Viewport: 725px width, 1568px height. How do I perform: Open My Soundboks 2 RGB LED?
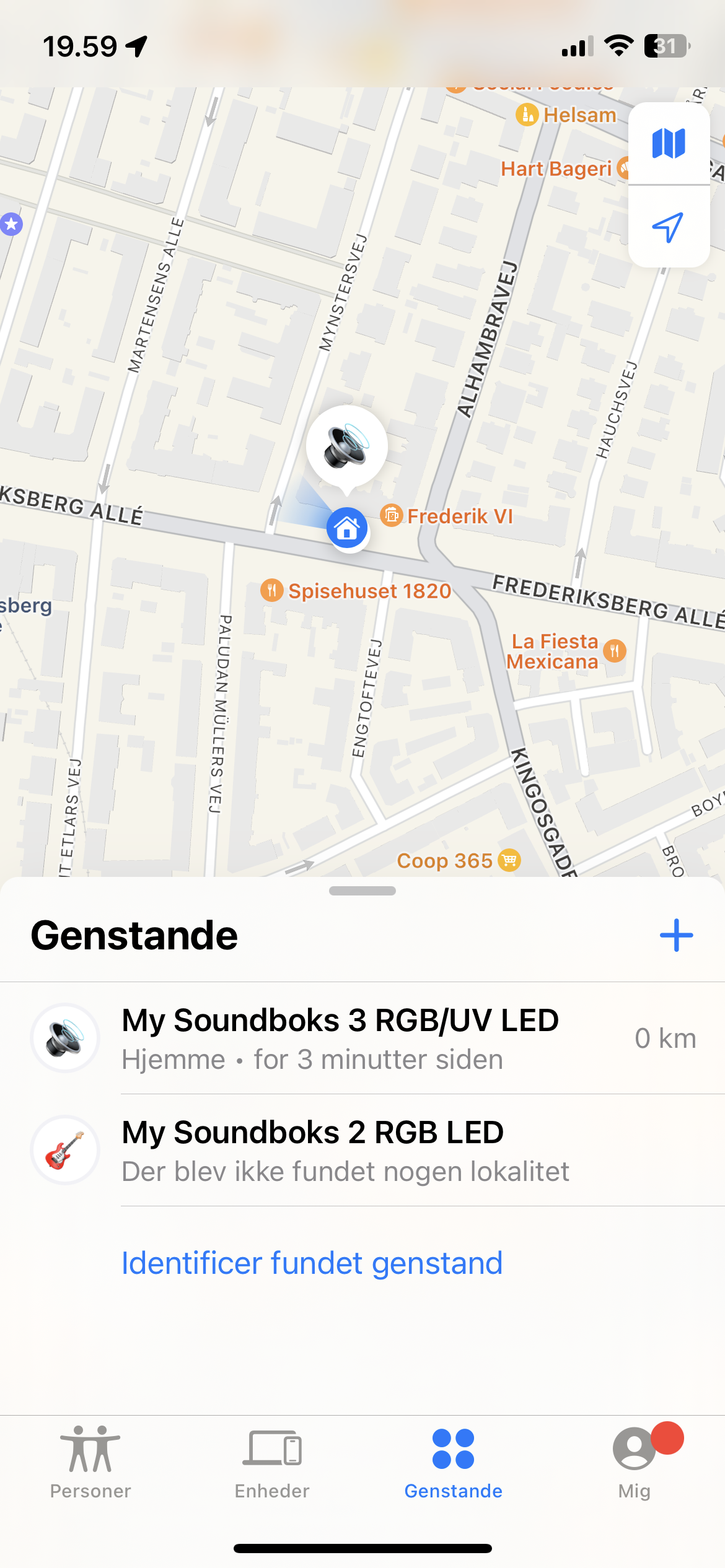click(362, 1150)
